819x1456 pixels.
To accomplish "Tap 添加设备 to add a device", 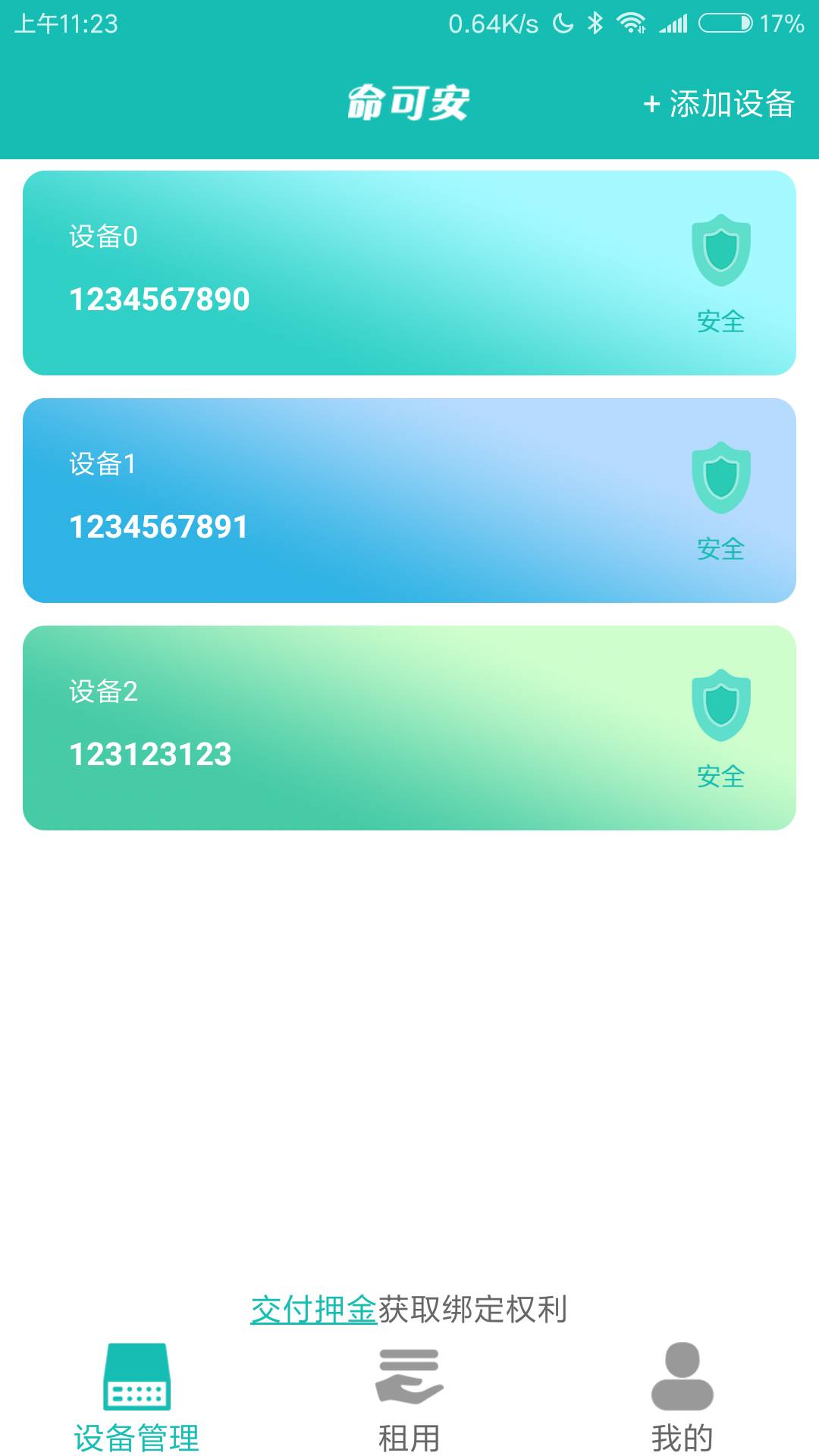I will tap(718, 104).
